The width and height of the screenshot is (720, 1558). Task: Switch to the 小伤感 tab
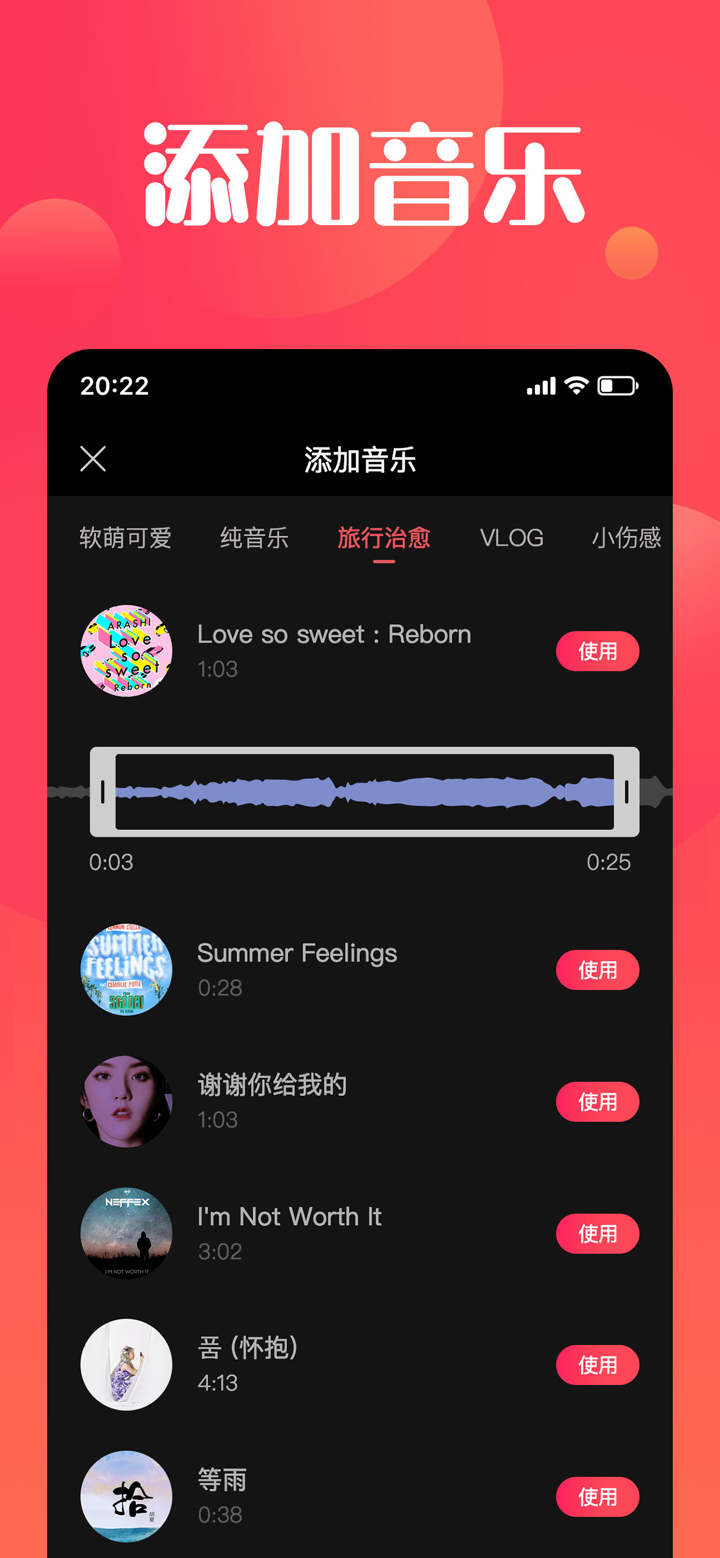click(628, 538)
